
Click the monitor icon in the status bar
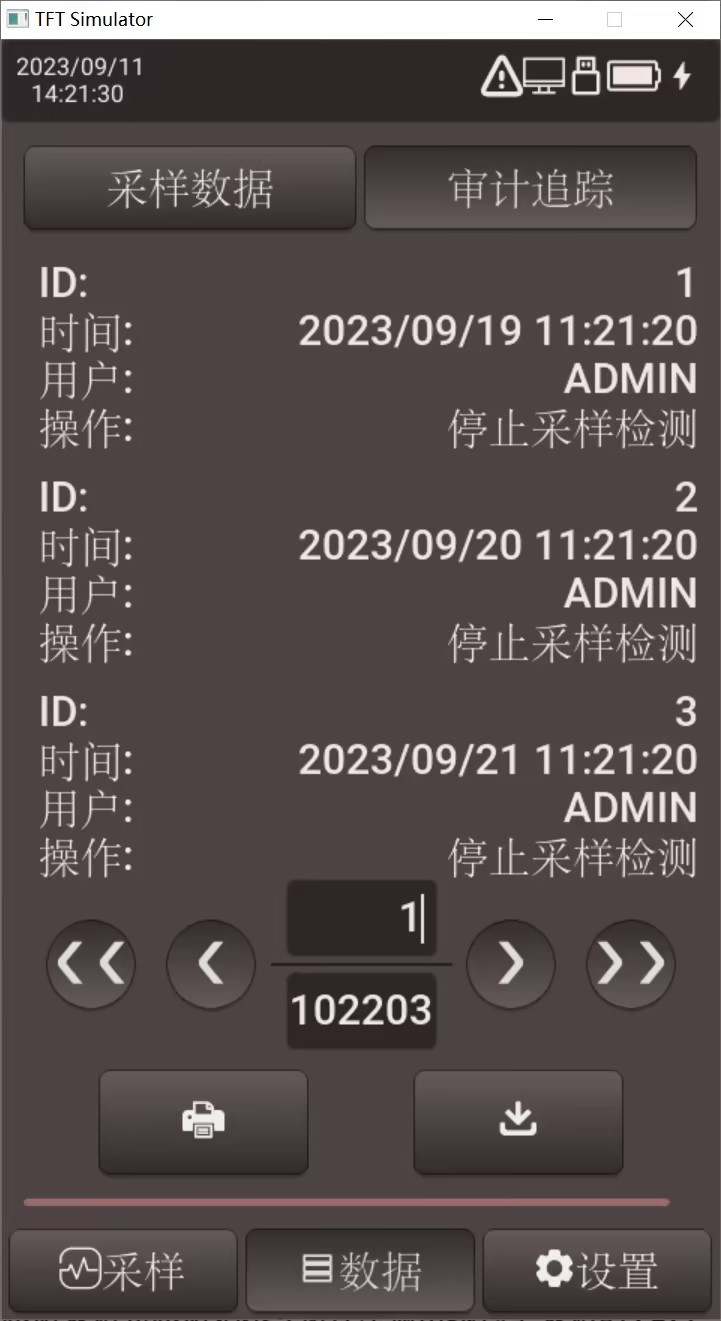pyautogui.click(x=542, y=76)
